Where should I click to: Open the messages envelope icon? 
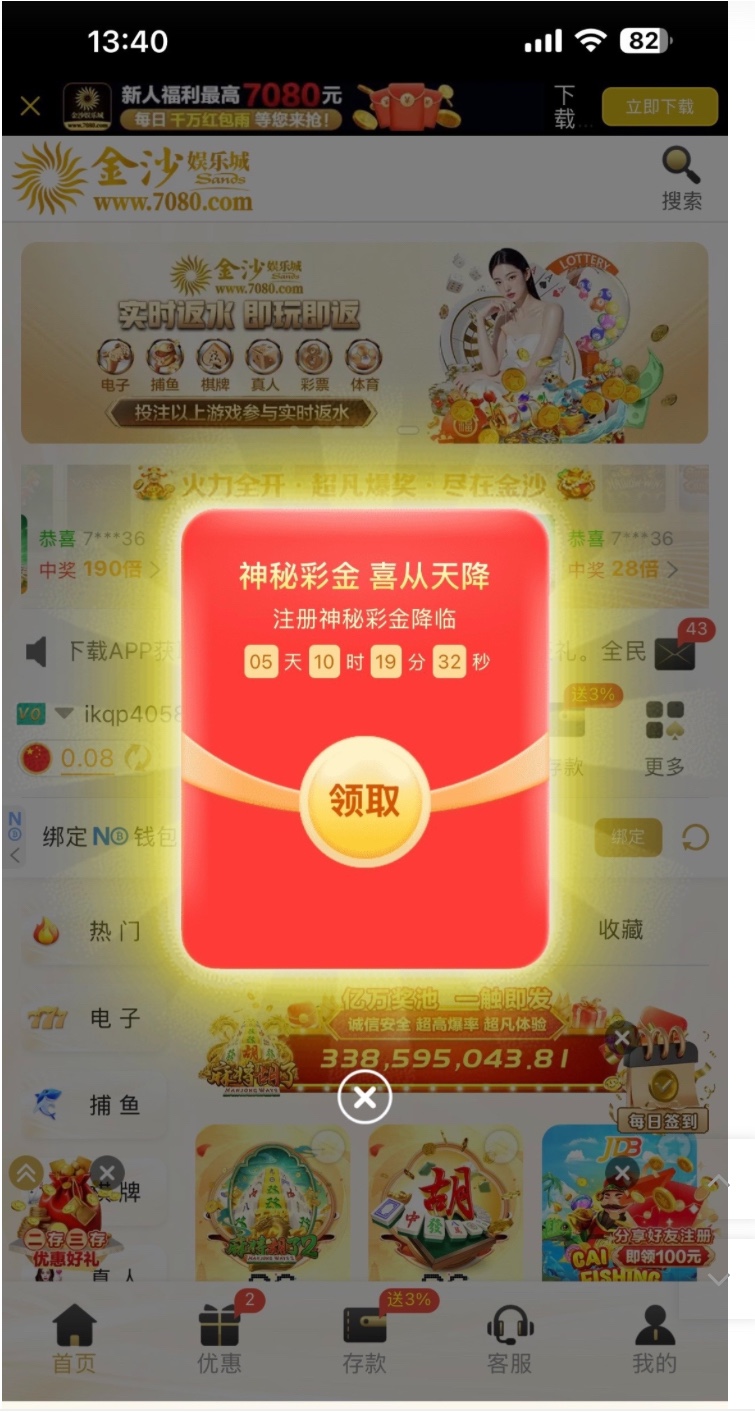tap(675, 654)
